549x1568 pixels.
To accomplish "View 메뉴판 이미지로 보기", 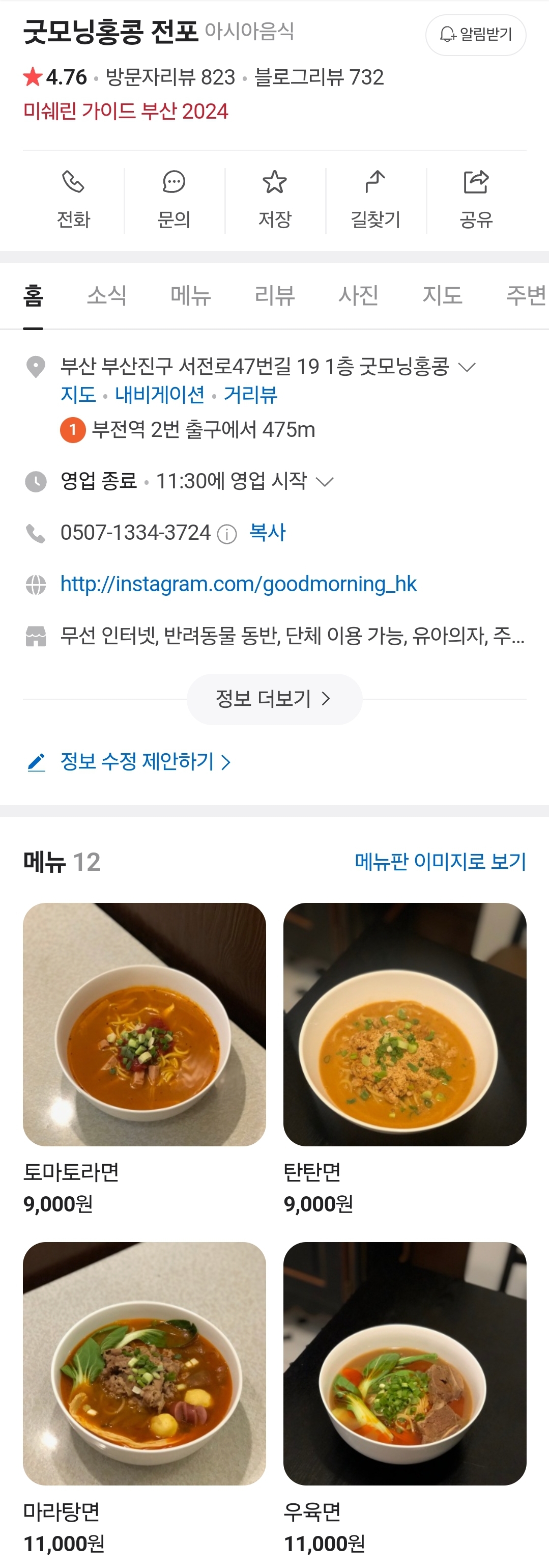I will 440,861.
